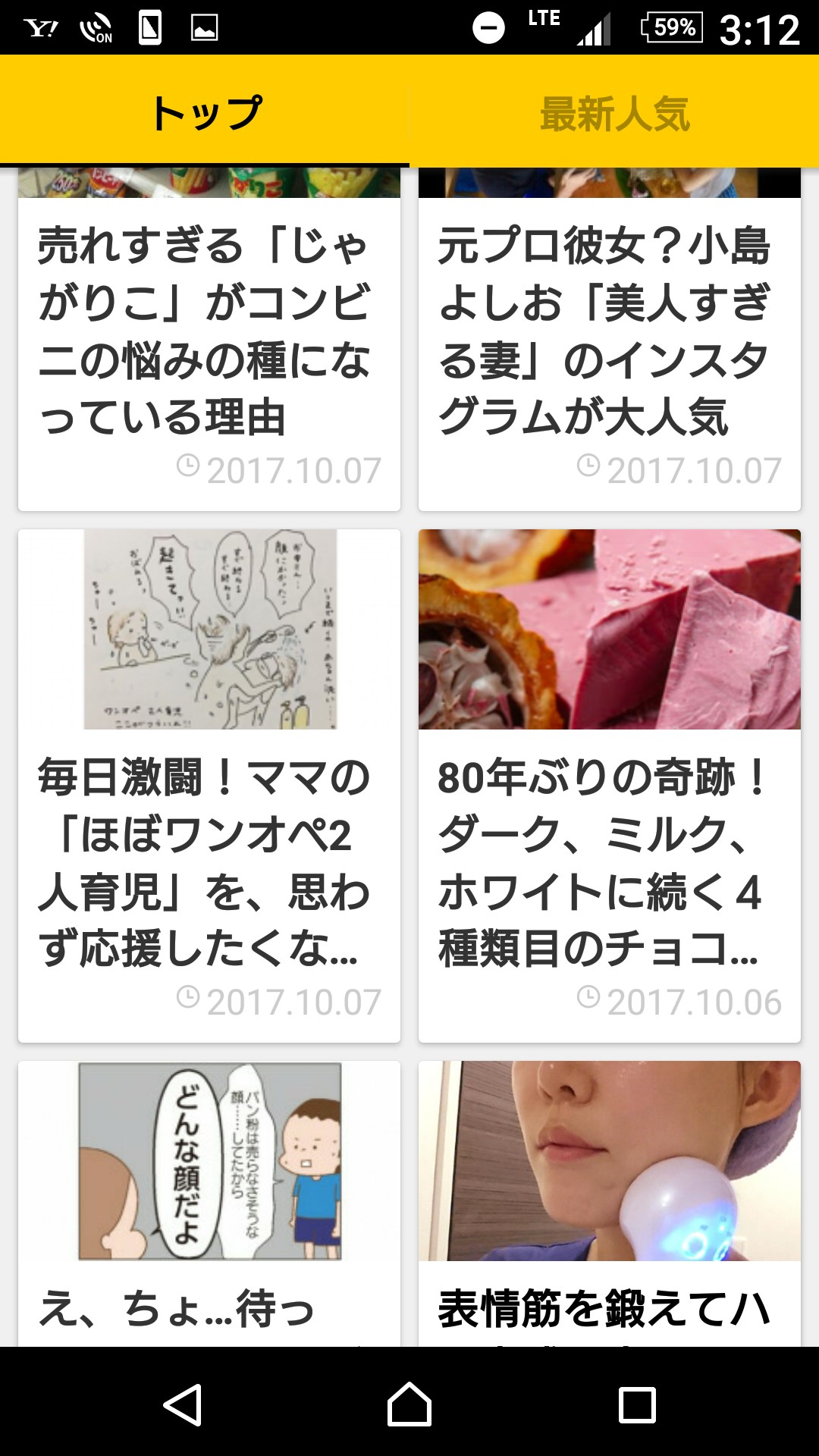Switch to the トップ tab
This screenshot has width=819, height=1456.
[x=205, y=112]
